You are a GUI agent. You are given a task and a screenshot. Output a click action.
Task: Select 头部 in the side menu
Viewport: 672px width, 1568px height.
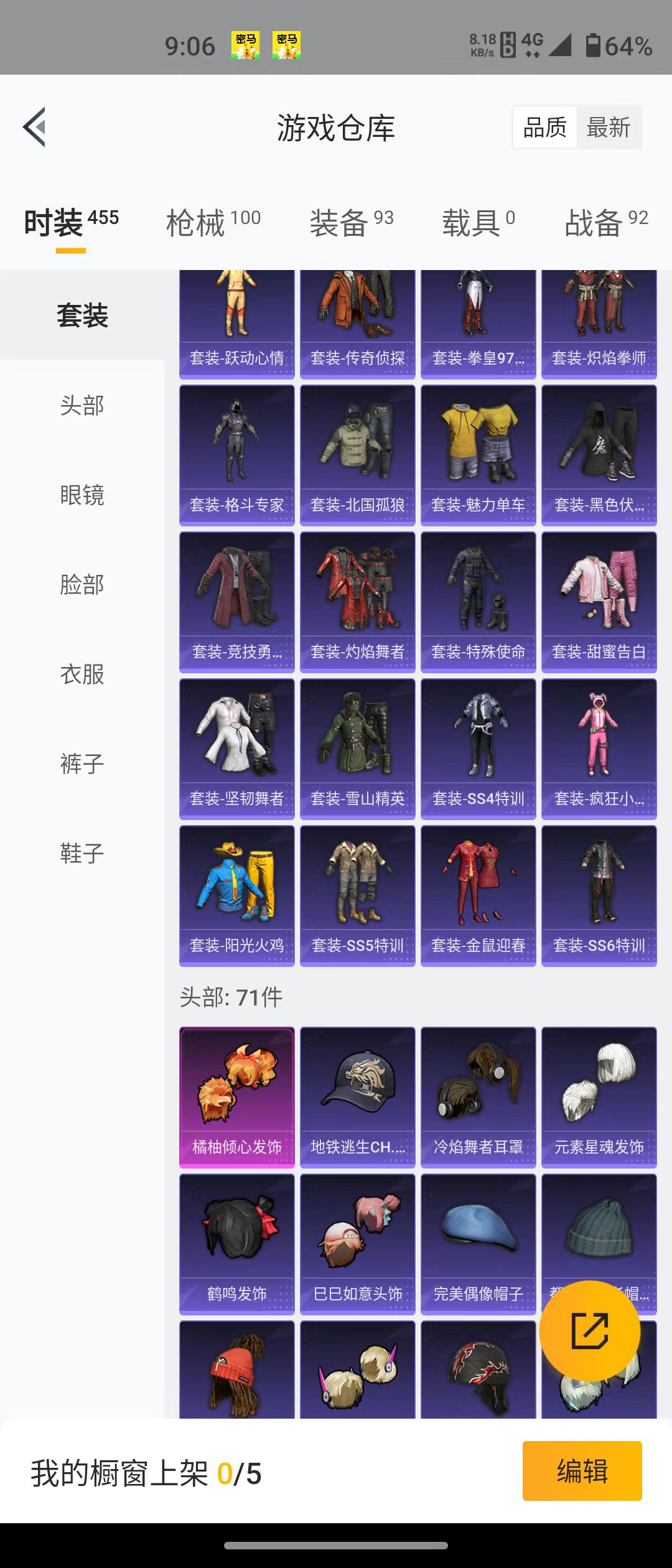point(82,406)
